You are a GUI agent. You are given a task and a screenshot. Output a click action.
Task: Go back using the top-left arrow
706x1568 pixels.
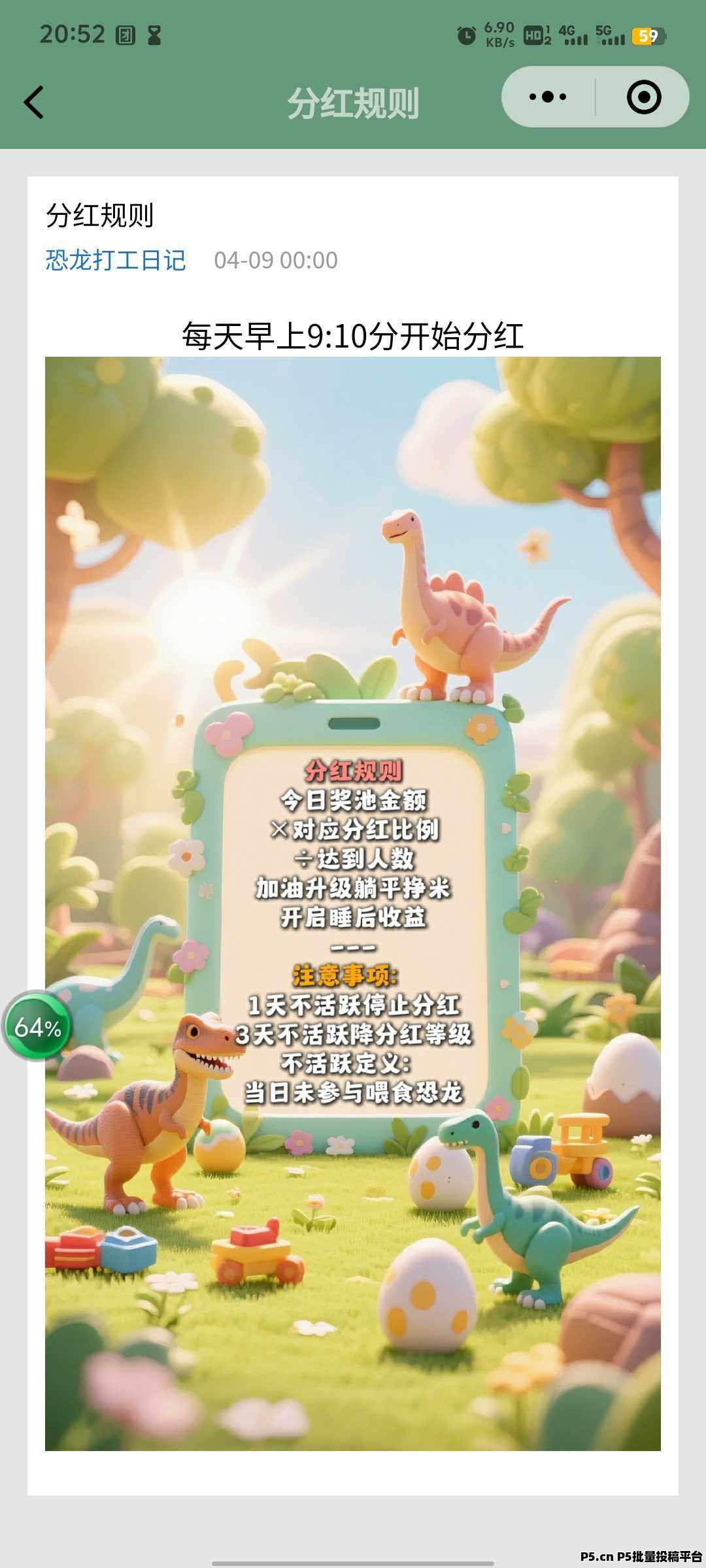tap(34, 103)
